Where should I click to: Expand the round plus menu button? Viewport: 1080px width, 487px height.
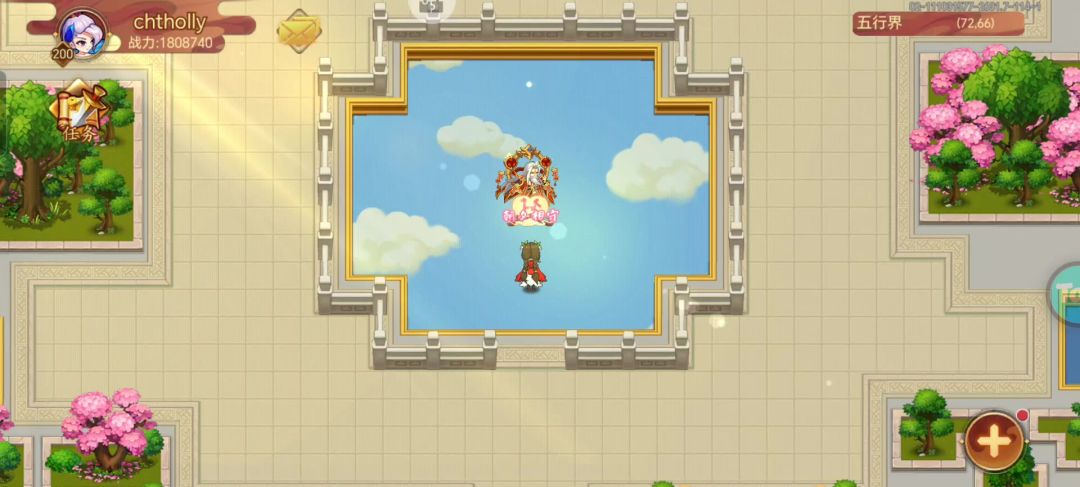pos(994,440)
